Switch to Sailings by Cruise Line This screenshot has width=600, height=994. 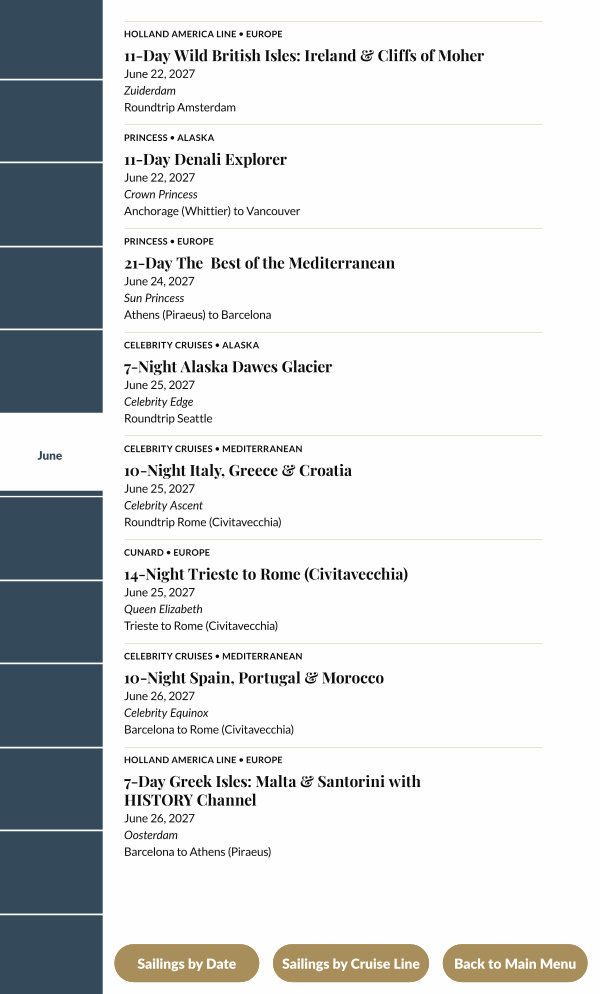click(x=350, y=964)
